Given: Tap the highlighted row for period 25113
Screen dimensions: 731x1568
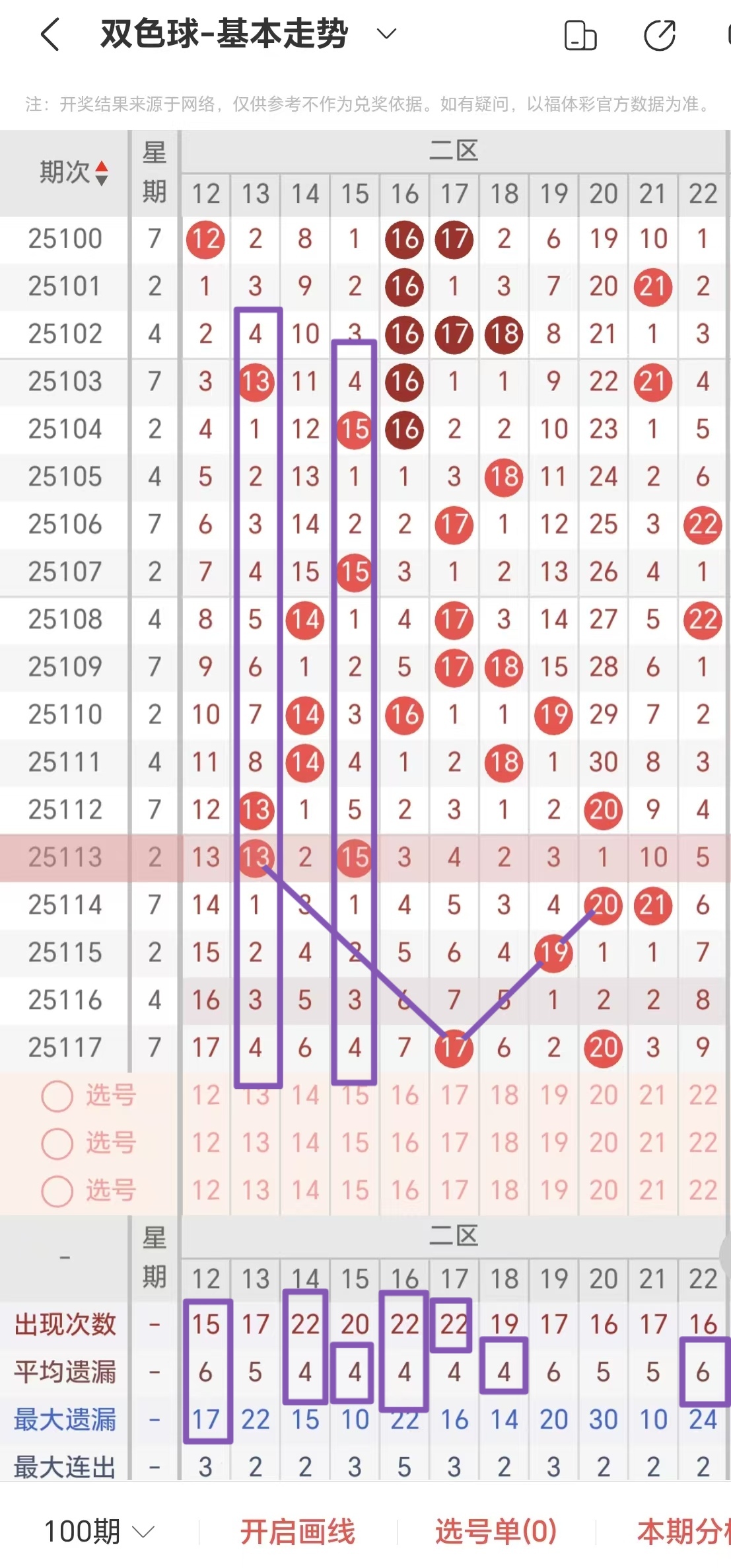Looking at the screenshot, I should click(66, 857).
